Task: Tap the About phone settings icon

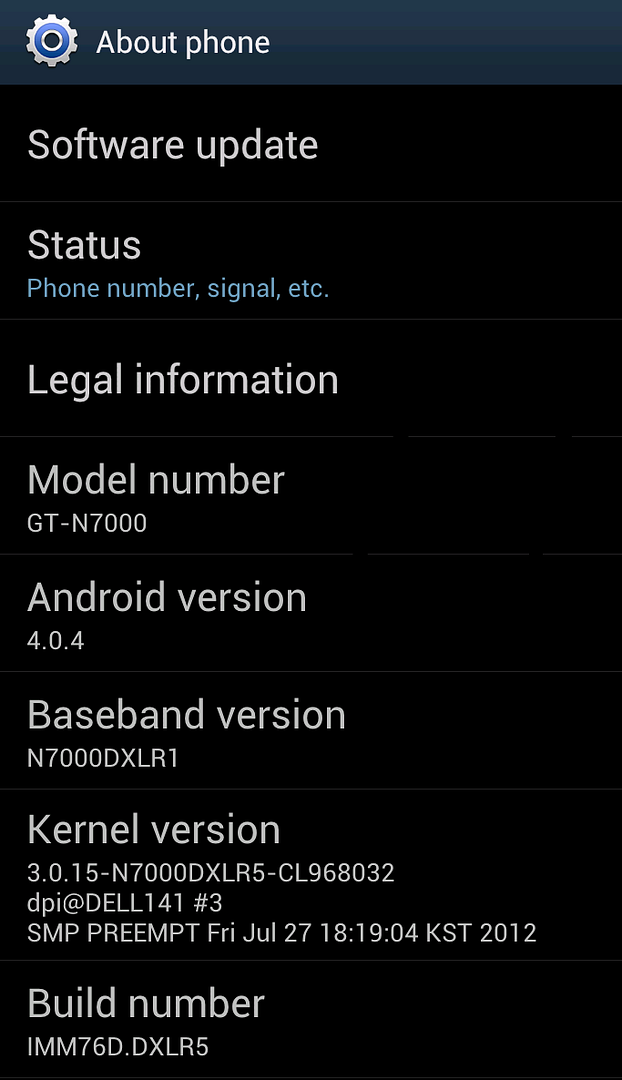Action: [x=49, y=42]
